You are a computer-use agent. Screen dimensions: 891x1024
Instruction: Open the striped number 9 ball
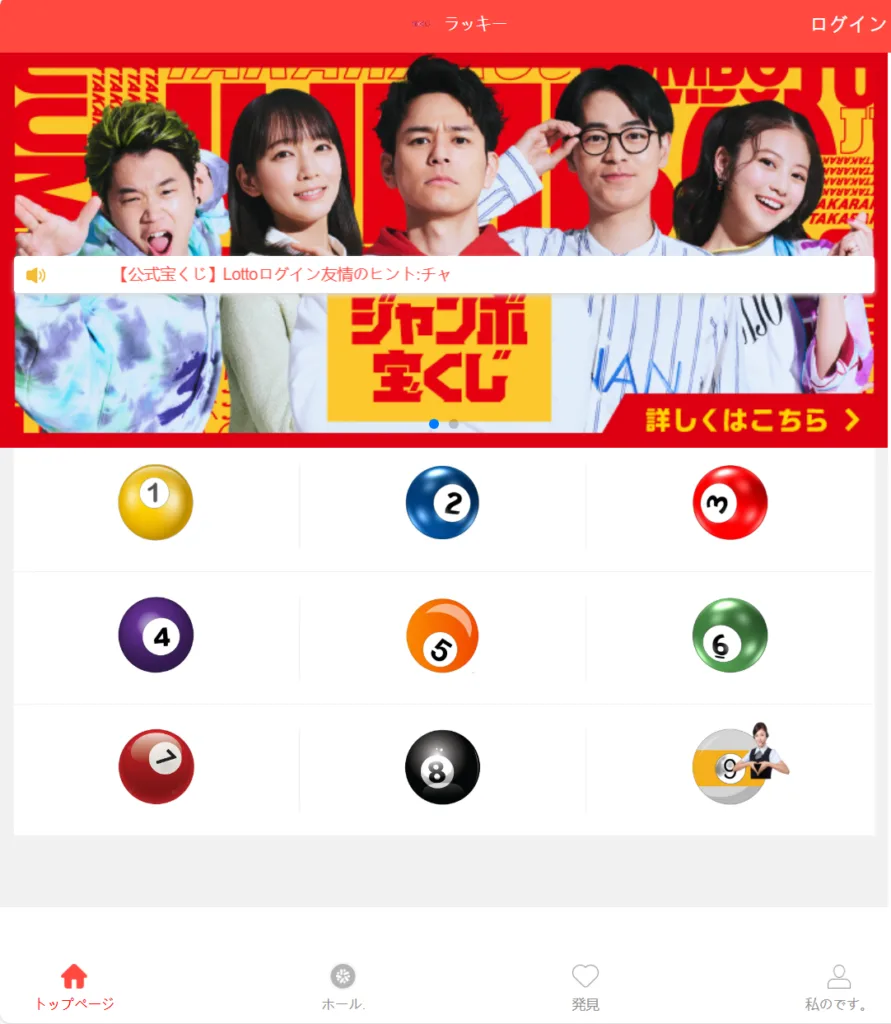point(732,767)
